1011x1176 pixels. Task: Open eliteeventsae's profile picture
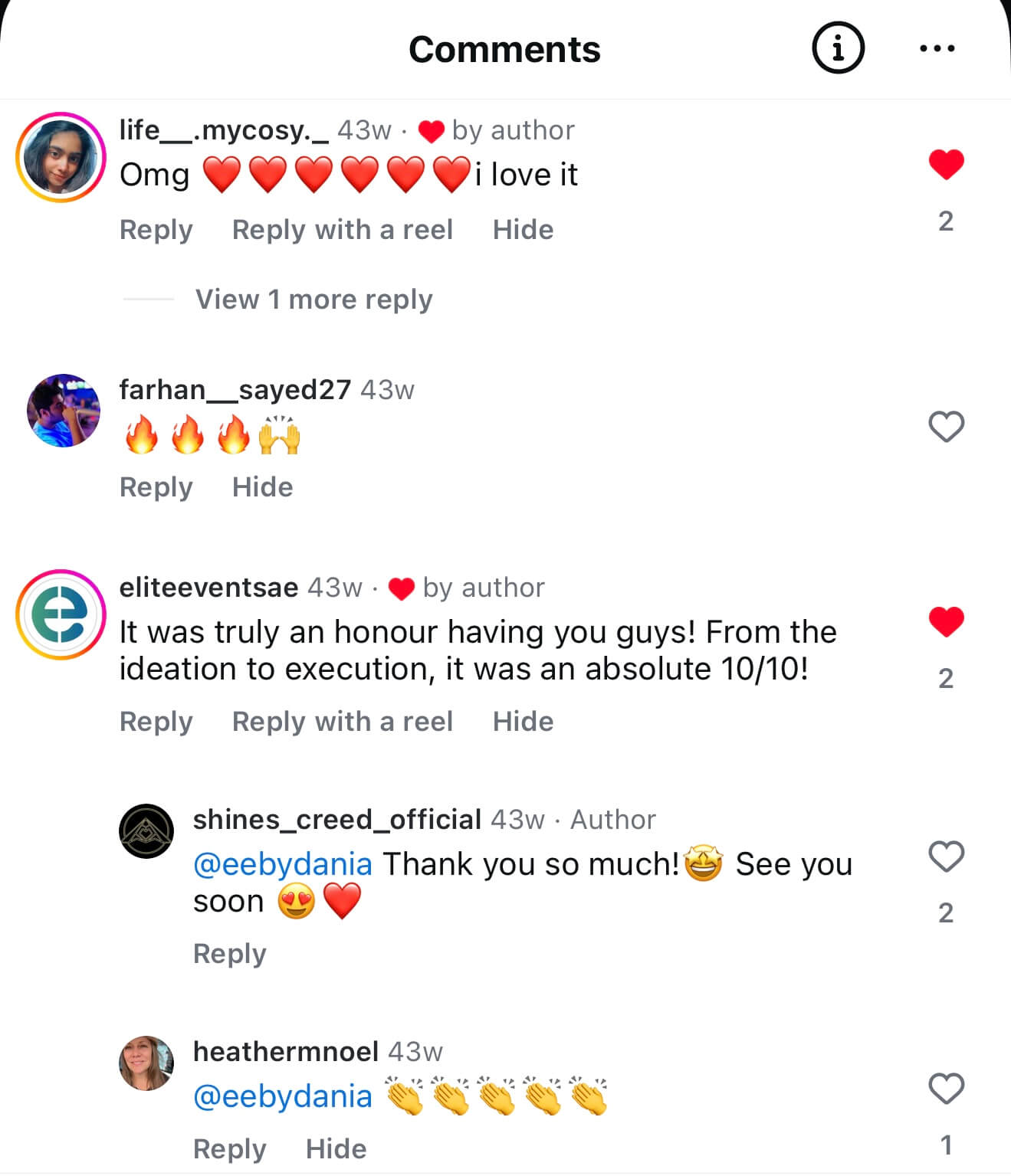61,614
